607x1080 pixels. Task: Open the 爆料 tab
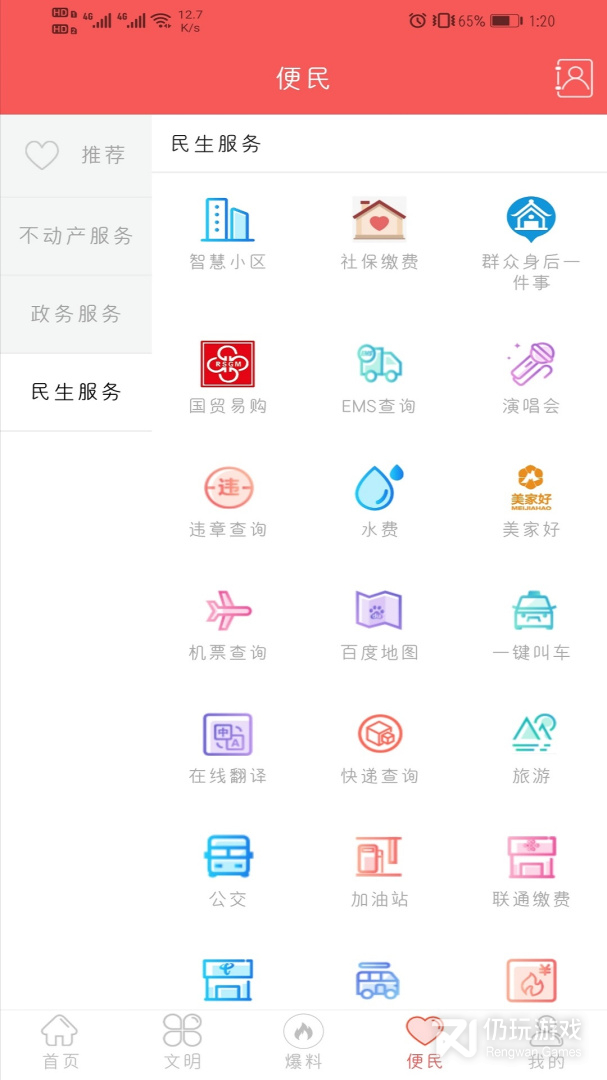(x=303, y=1041)
